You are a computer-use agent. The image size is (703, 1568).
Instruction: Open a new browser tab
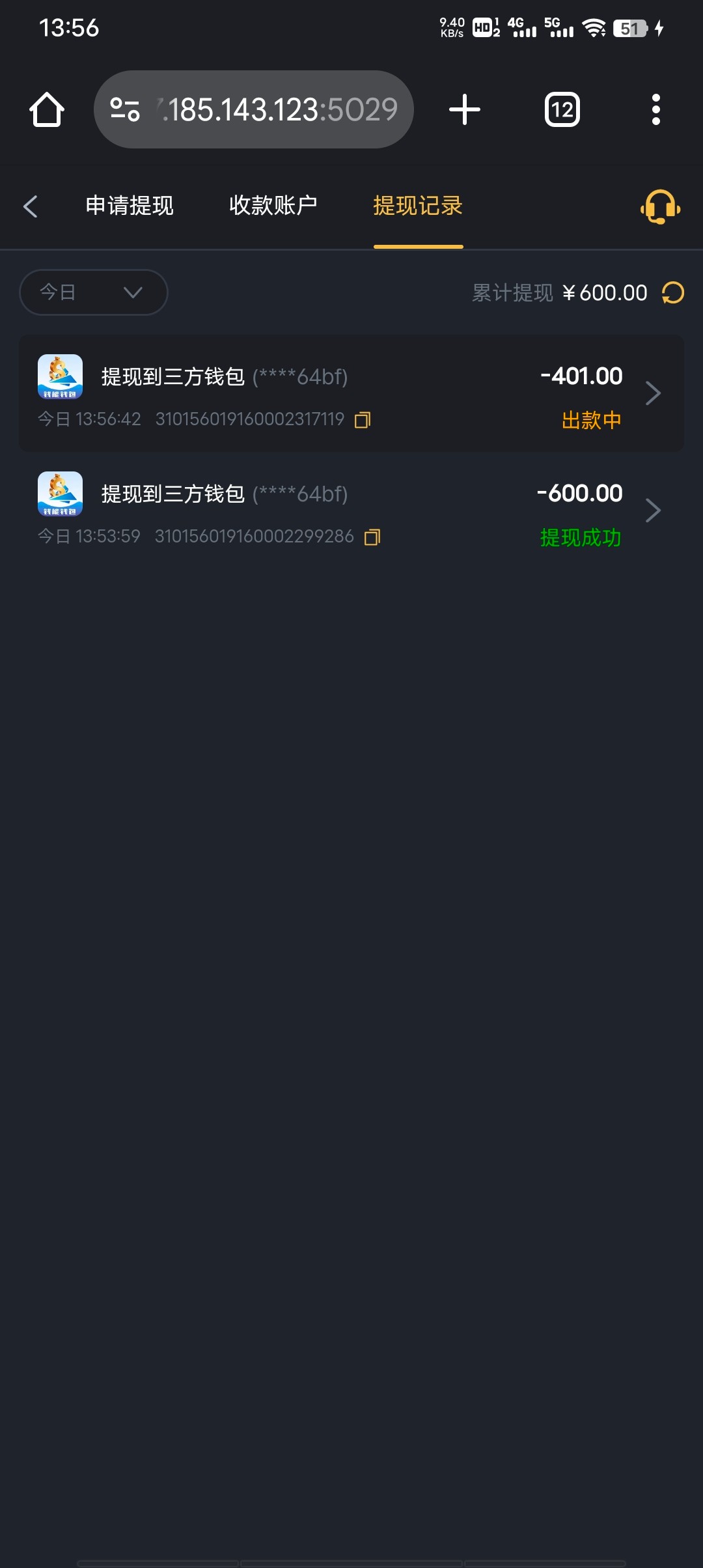tap(465, 109)
